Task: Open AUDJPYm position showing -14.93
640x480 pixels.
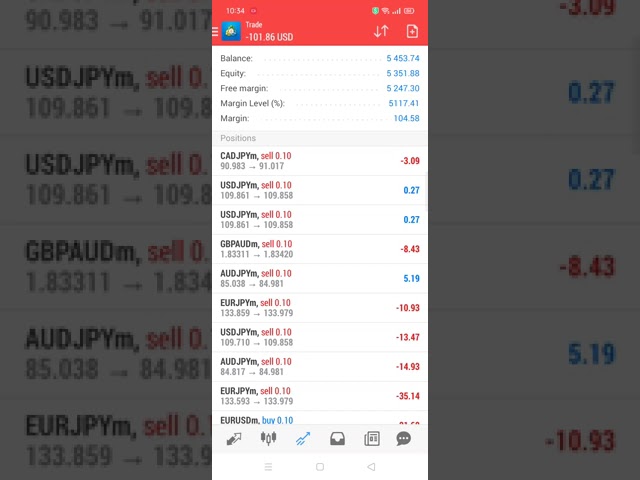Action: [x=320, y=366]
